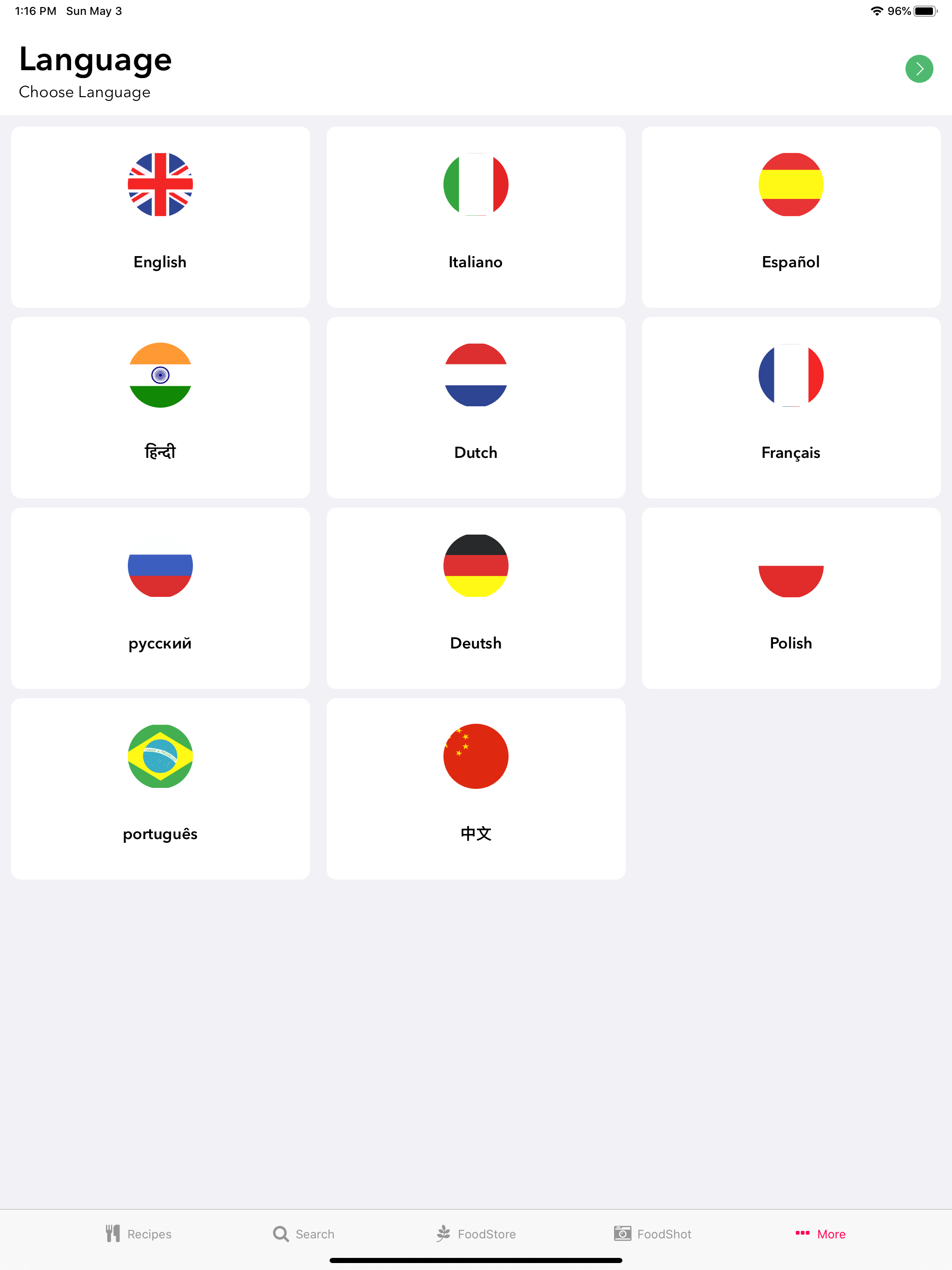Image resolution: width=952 pixels, height=1270 pixels.
Task: Choose the Español language card
Action: [x=791, y=217]
